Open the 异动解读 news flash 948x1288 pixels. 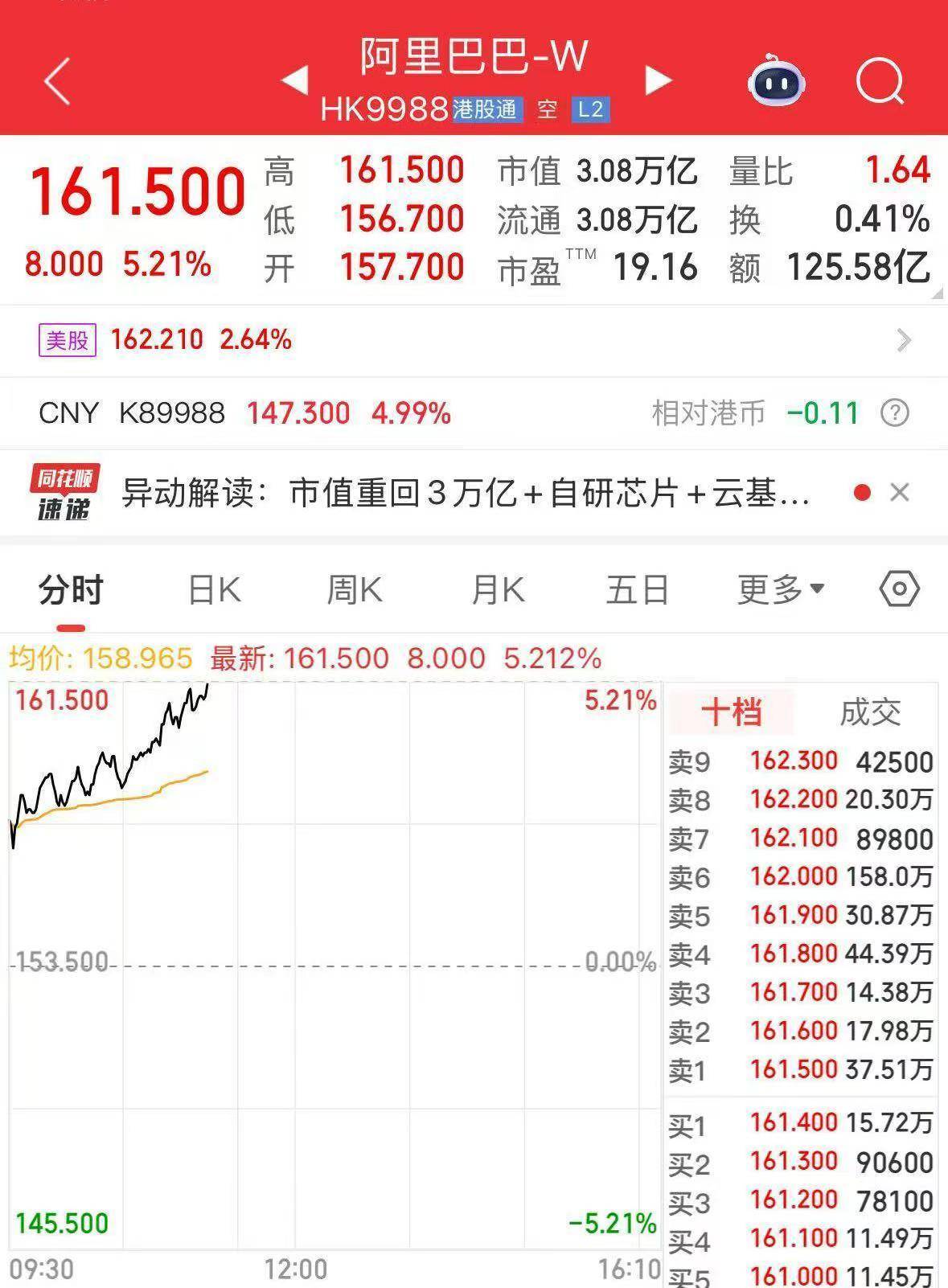(465, 493)
